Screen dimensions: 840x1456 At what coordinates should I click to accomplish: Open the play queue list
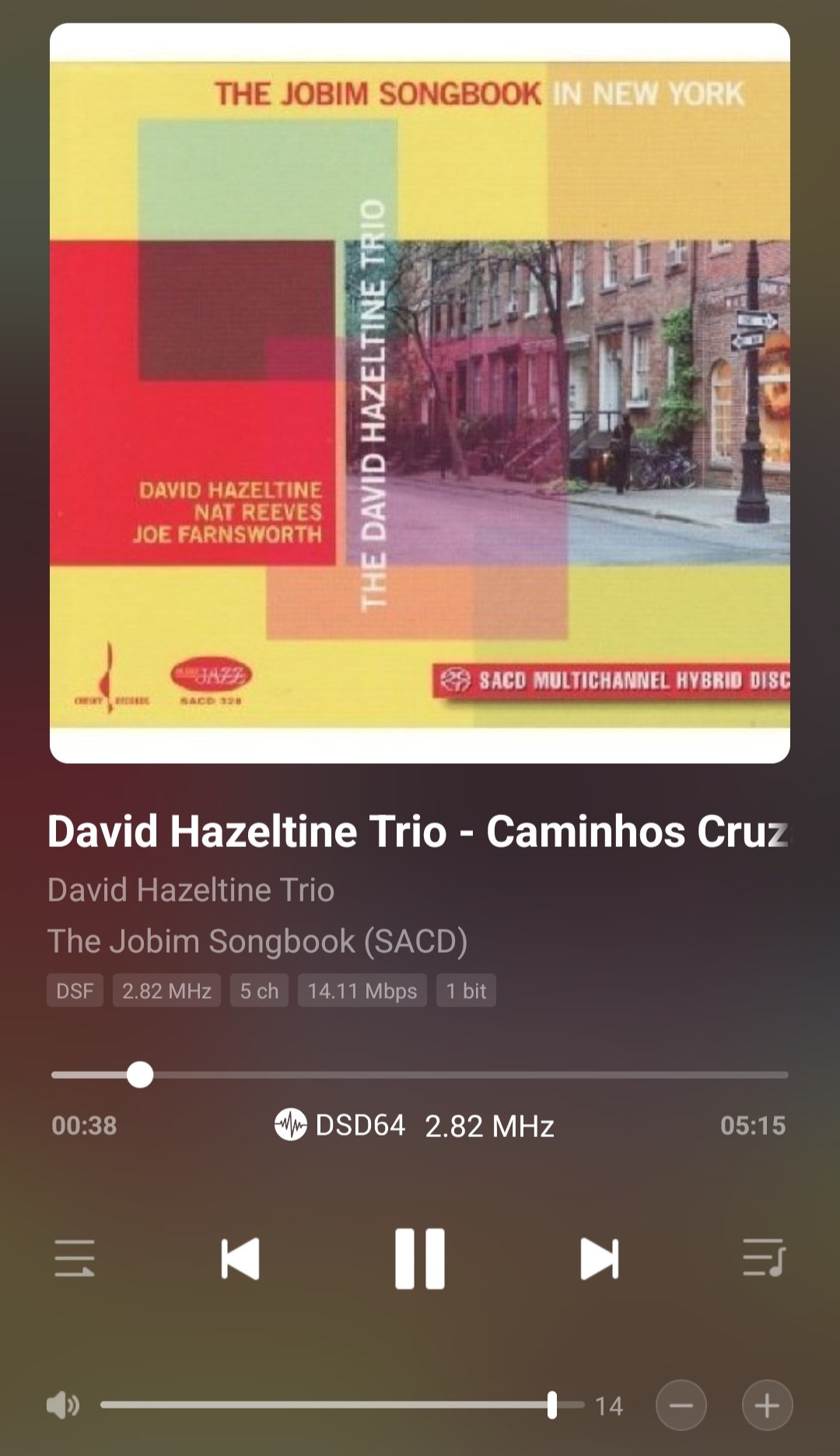point(765,1258)
